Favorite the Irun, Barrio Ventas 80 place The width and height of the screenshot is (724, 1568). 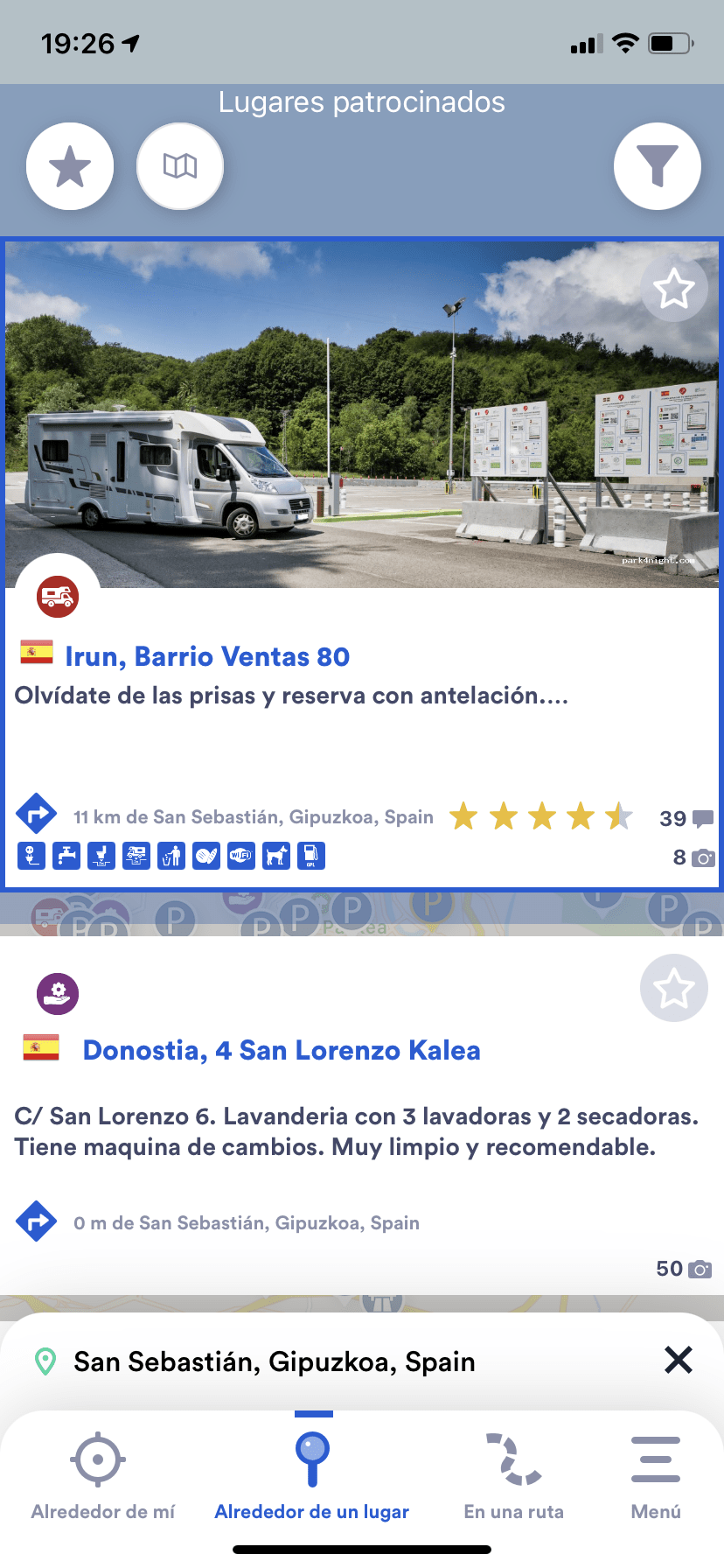tap(674, 289)
